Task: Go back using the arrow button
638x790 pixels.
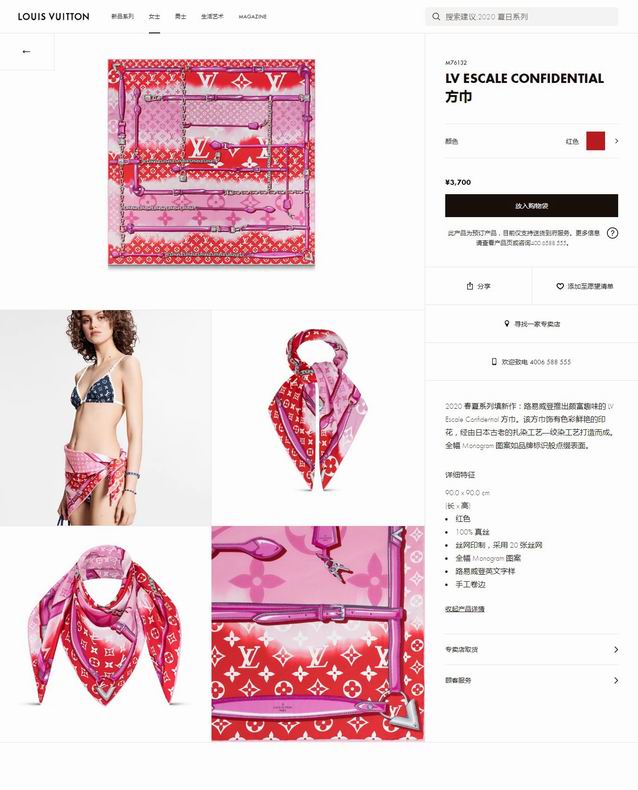Action: pos(26,51)
